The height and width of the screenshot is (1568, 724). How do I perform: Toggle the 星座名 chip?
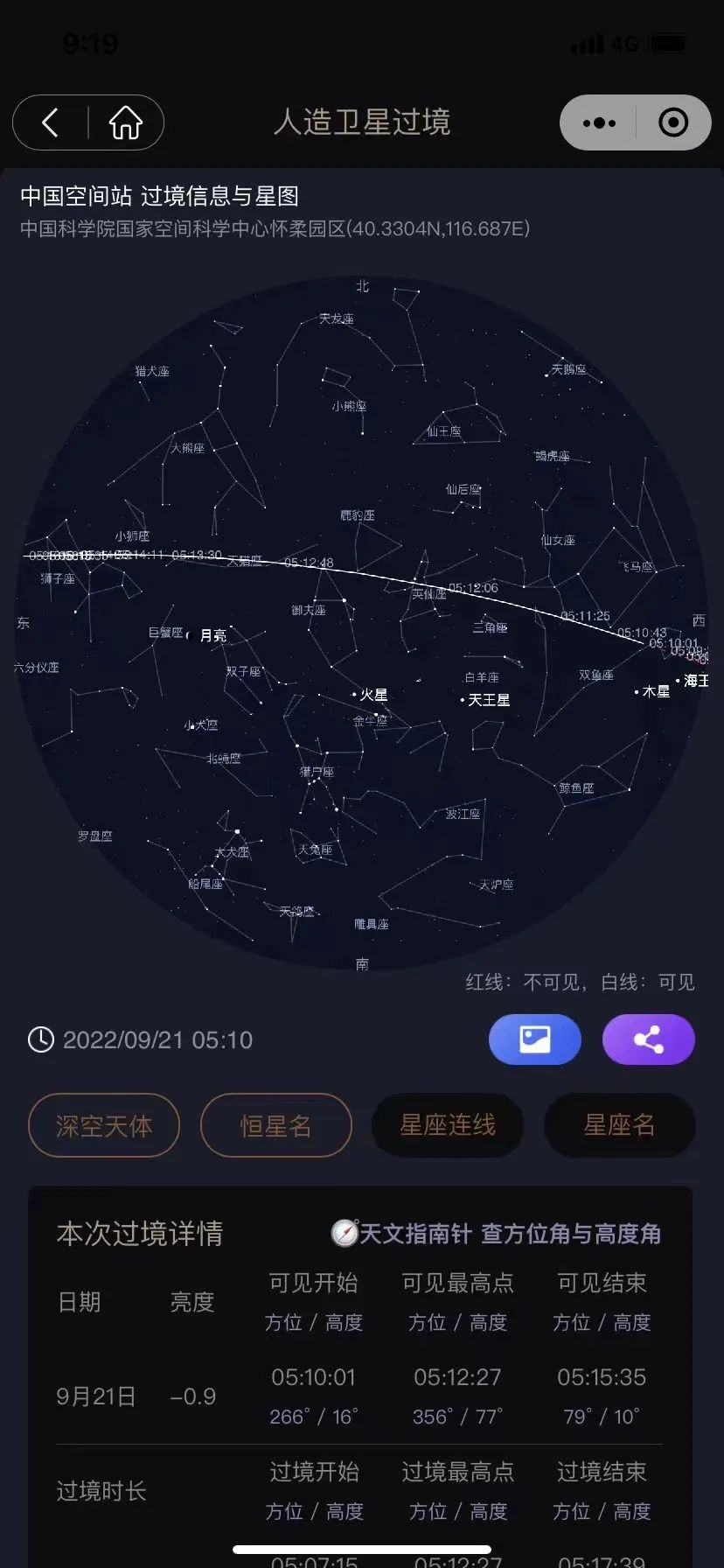(x=619, y=1125)
